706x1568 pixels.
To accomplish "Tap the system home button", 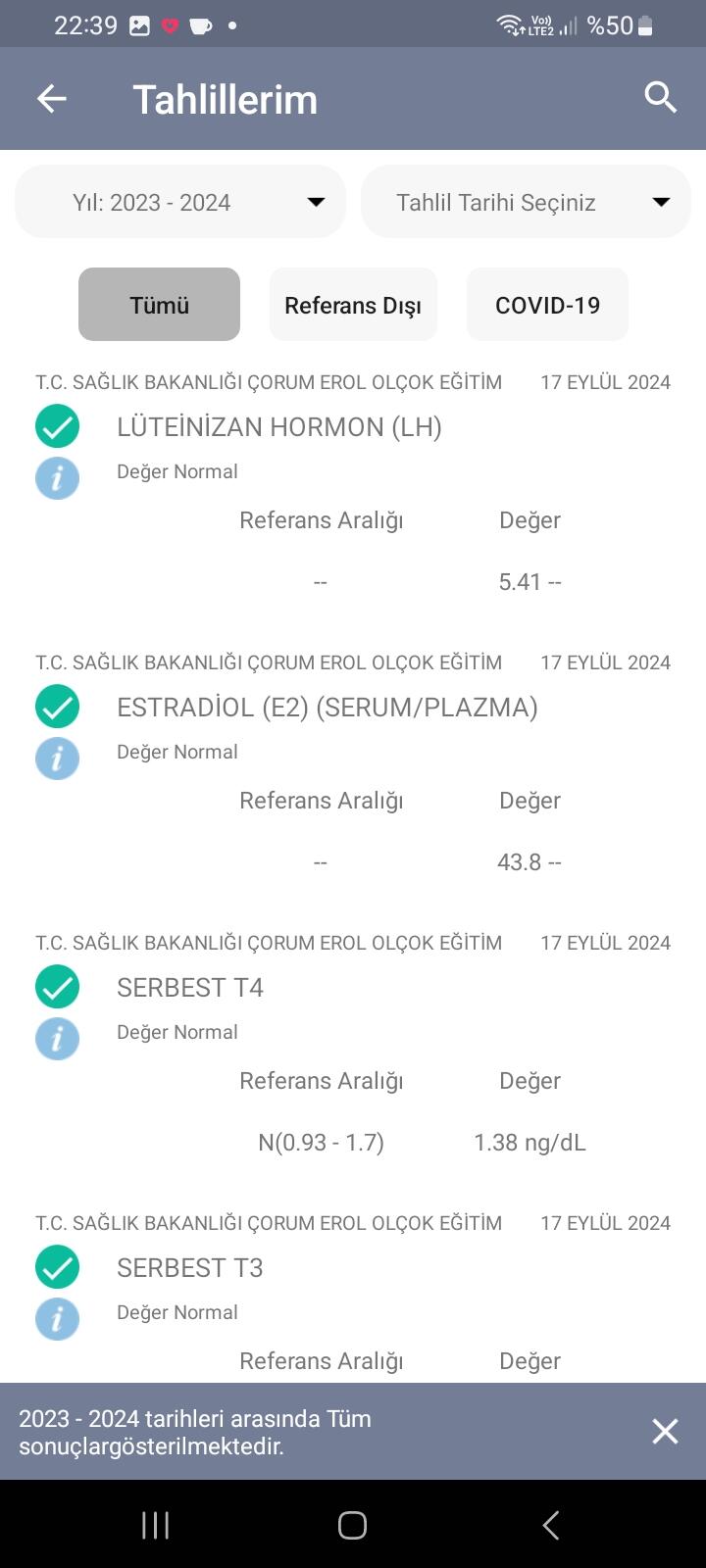I will [x=352, y=1525].
